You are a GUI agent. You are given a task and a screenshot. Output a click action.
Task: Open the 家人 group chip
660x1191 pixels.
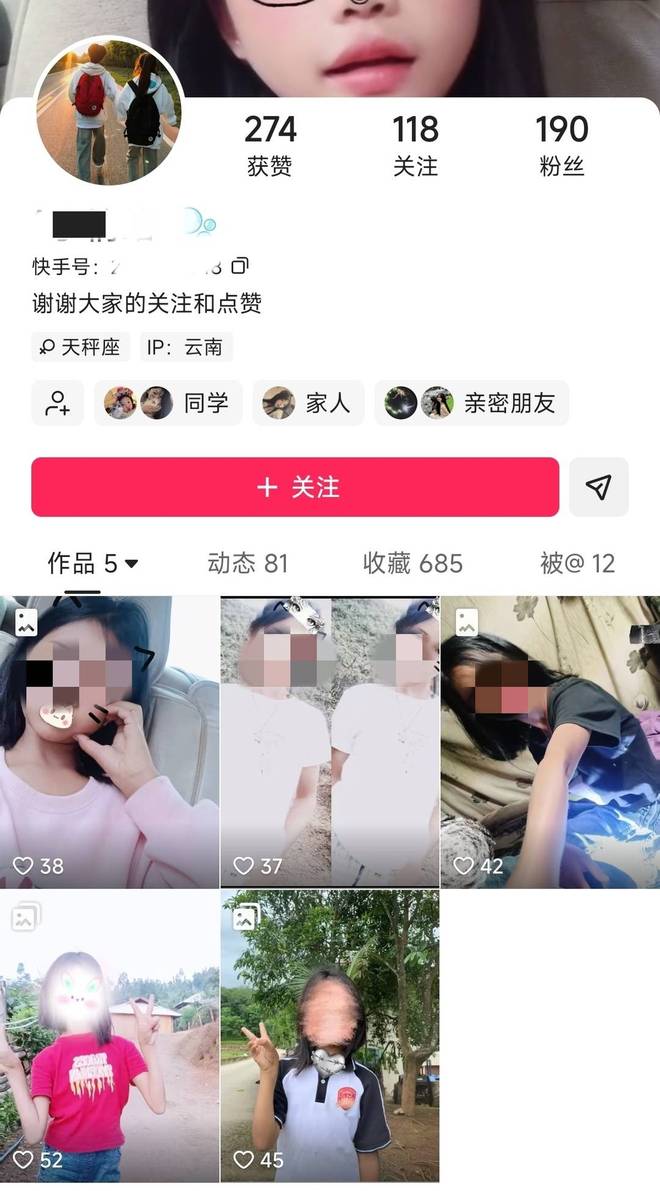[307, 403]
